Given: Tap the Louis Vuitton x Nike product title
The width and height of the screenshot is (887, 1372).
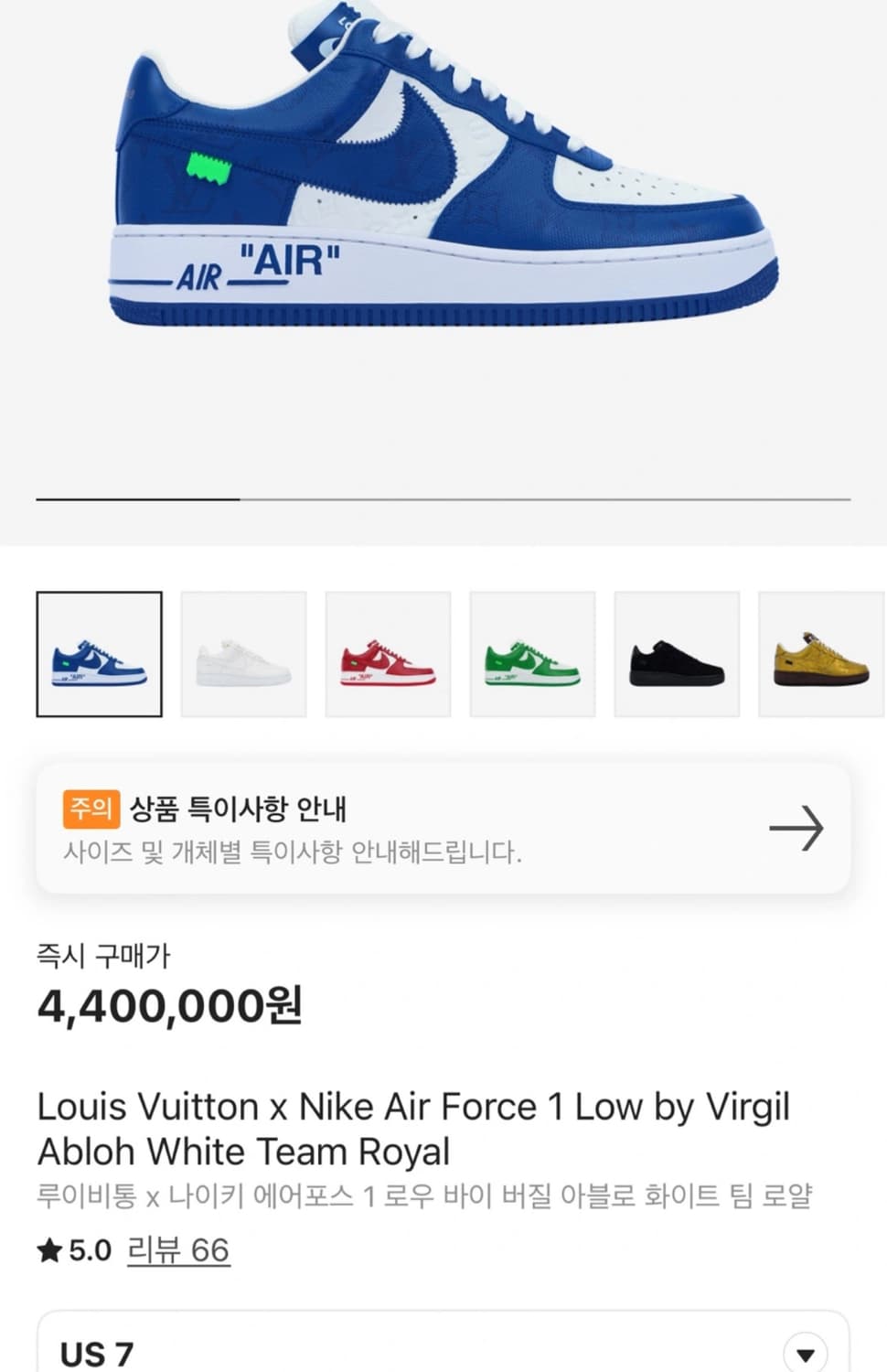Looking at the screenshot, I should point(413,1127).
